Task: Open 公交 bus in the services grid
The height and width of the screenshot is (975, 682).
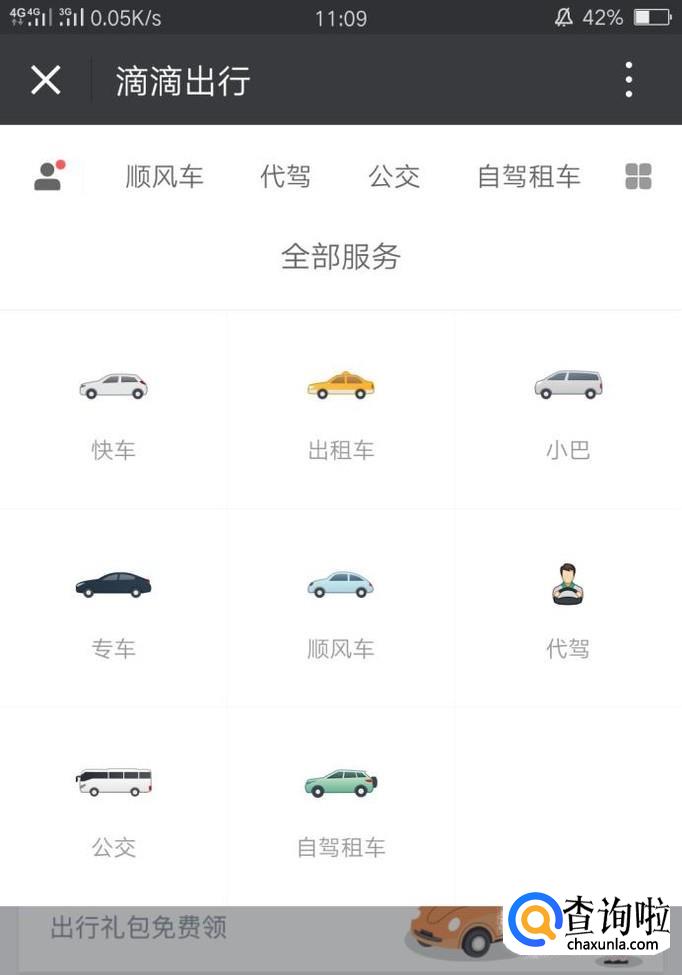Action: click(114, 808)
